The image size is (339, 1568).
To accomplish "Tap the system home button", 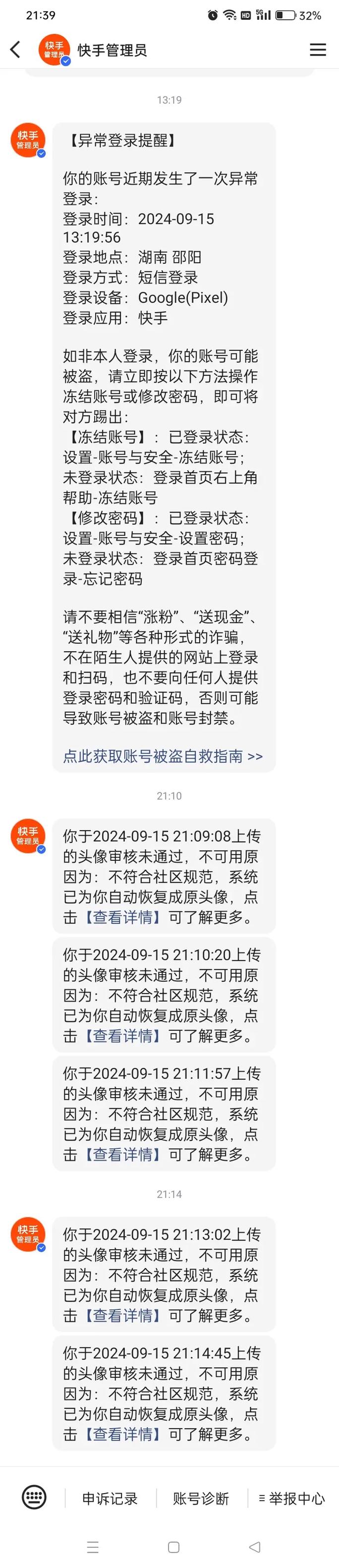I will (173, 1547).
